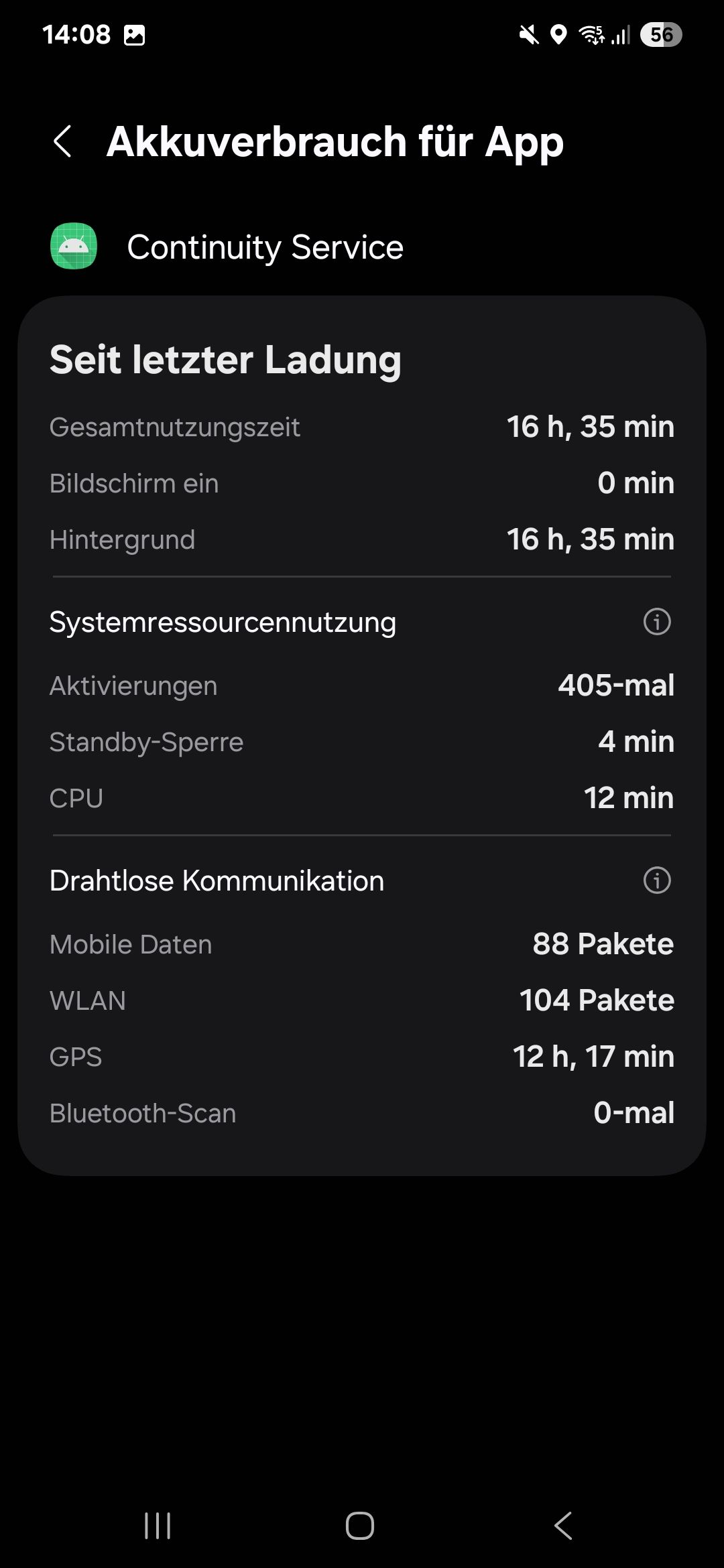Viewport: 724px width, 1568px height.
Task: Select the Bluetooth-Scan entry
Action: point(362,1112)
